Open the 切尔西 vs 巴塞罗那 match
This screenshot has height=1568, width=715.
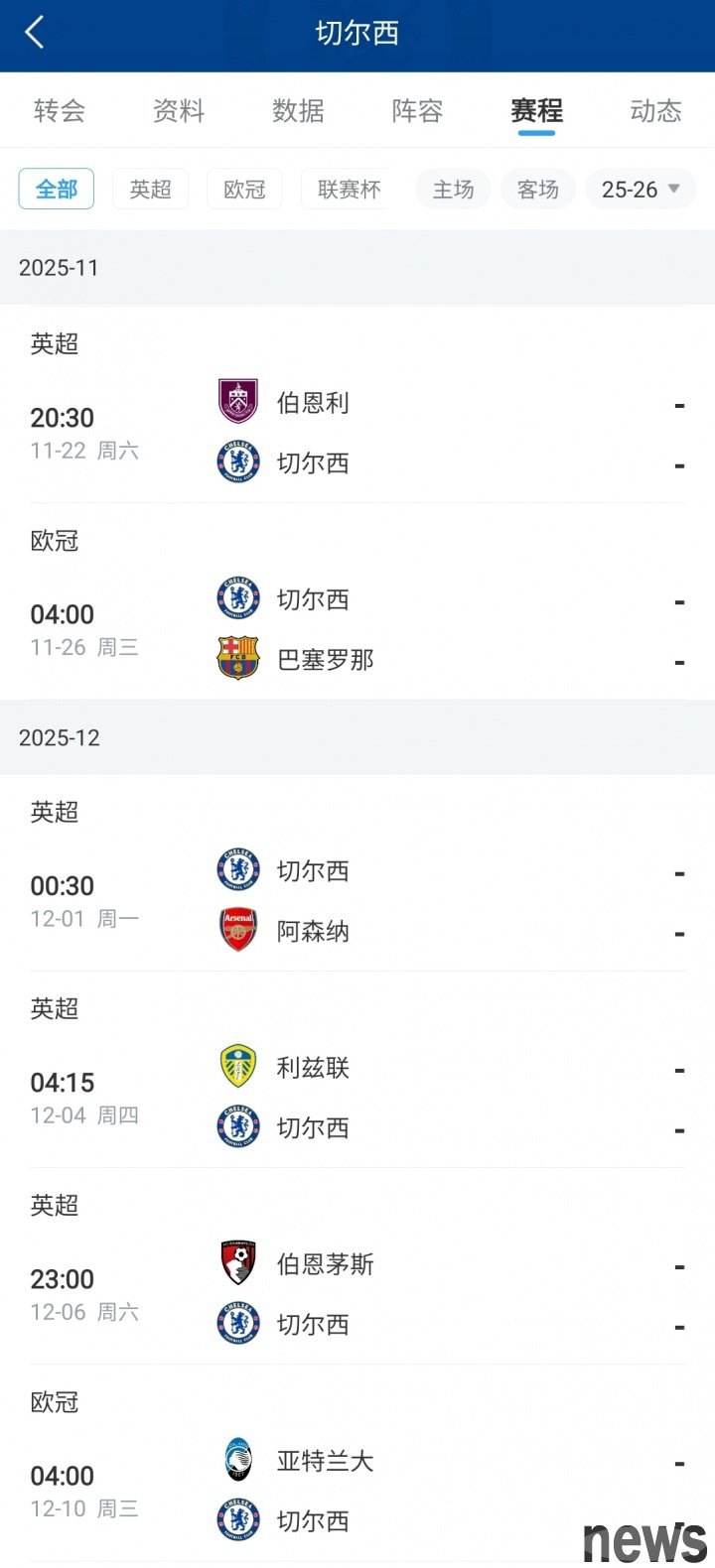(357, 629)
